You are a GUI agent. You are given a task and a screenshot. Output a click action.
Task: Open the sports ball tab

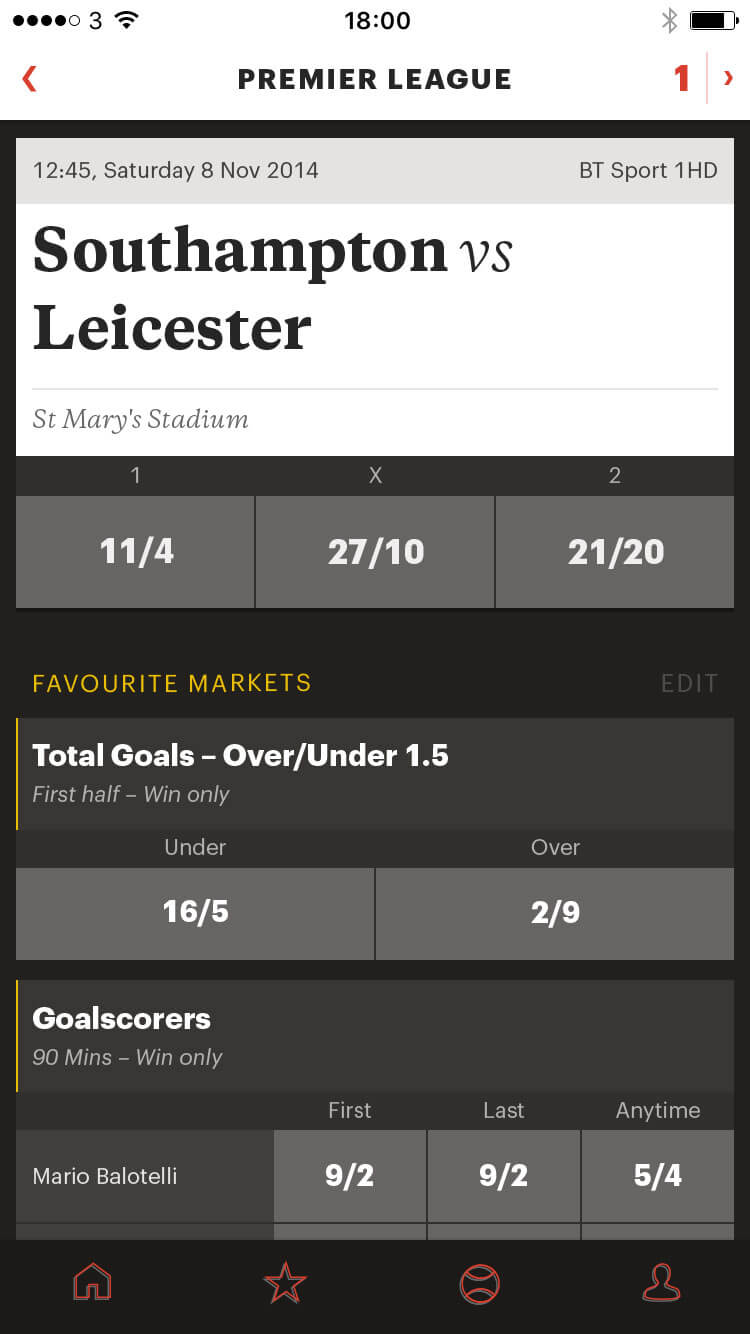coord(479,1284)
